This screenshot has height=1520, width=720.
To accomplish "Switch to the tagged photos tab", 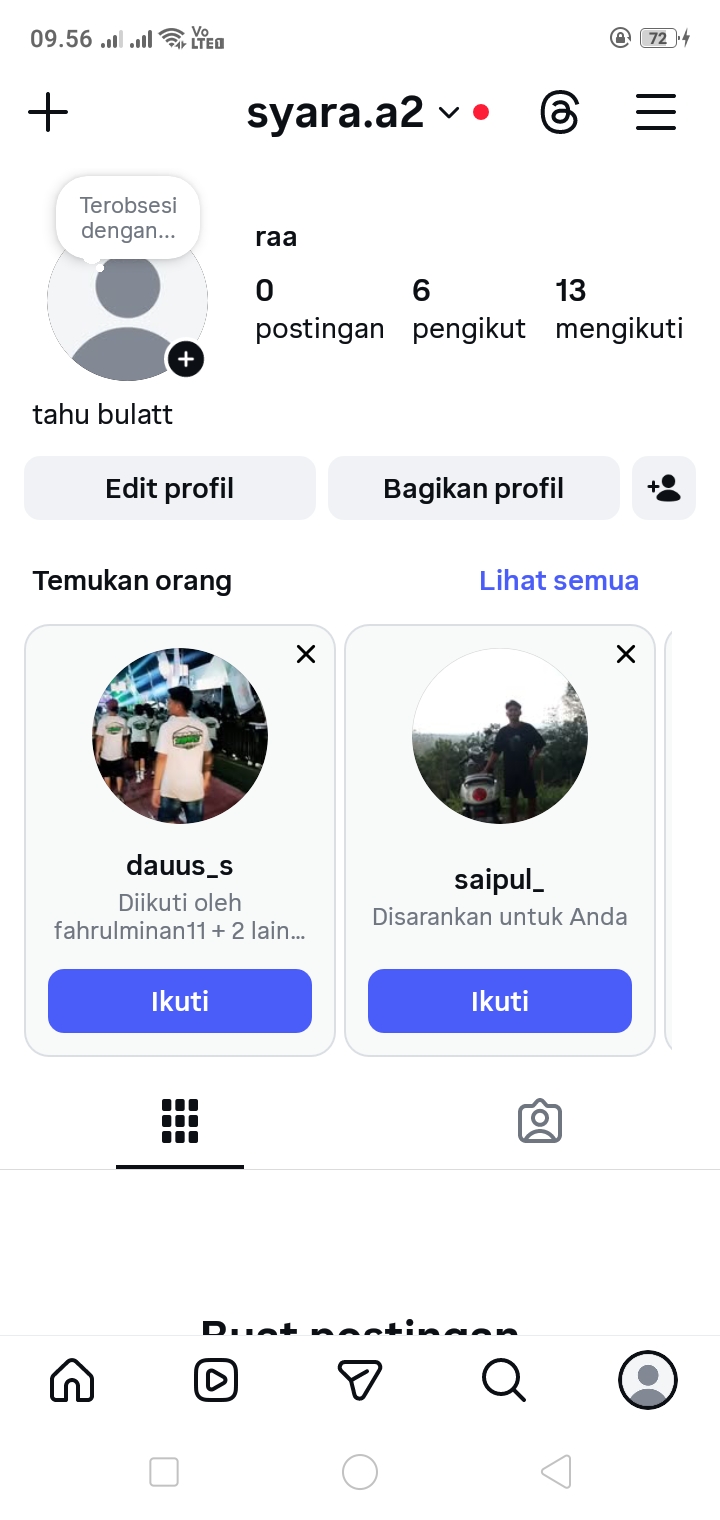I will [x=540, y=1122].
